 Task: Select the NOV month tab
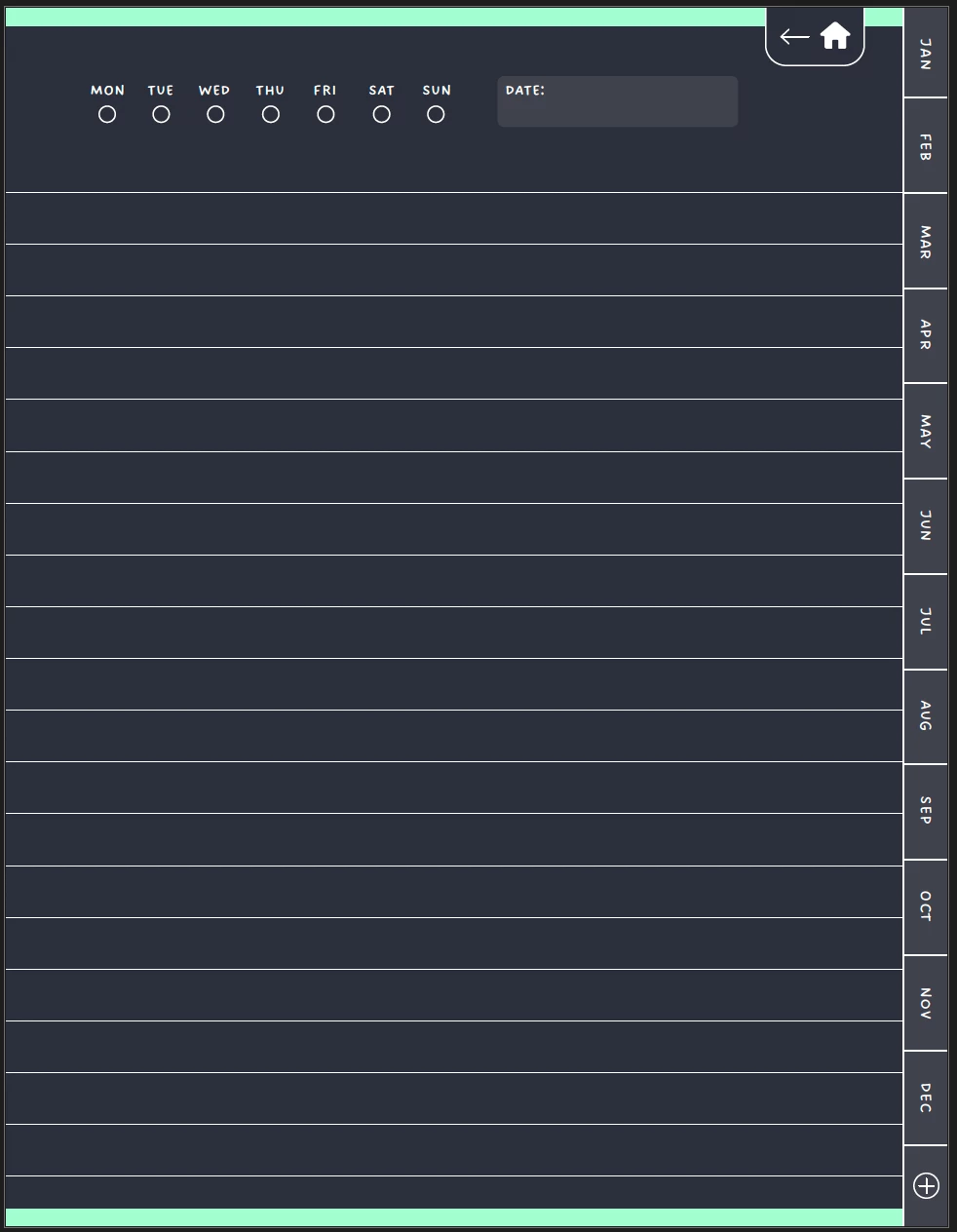point(926,1003)
